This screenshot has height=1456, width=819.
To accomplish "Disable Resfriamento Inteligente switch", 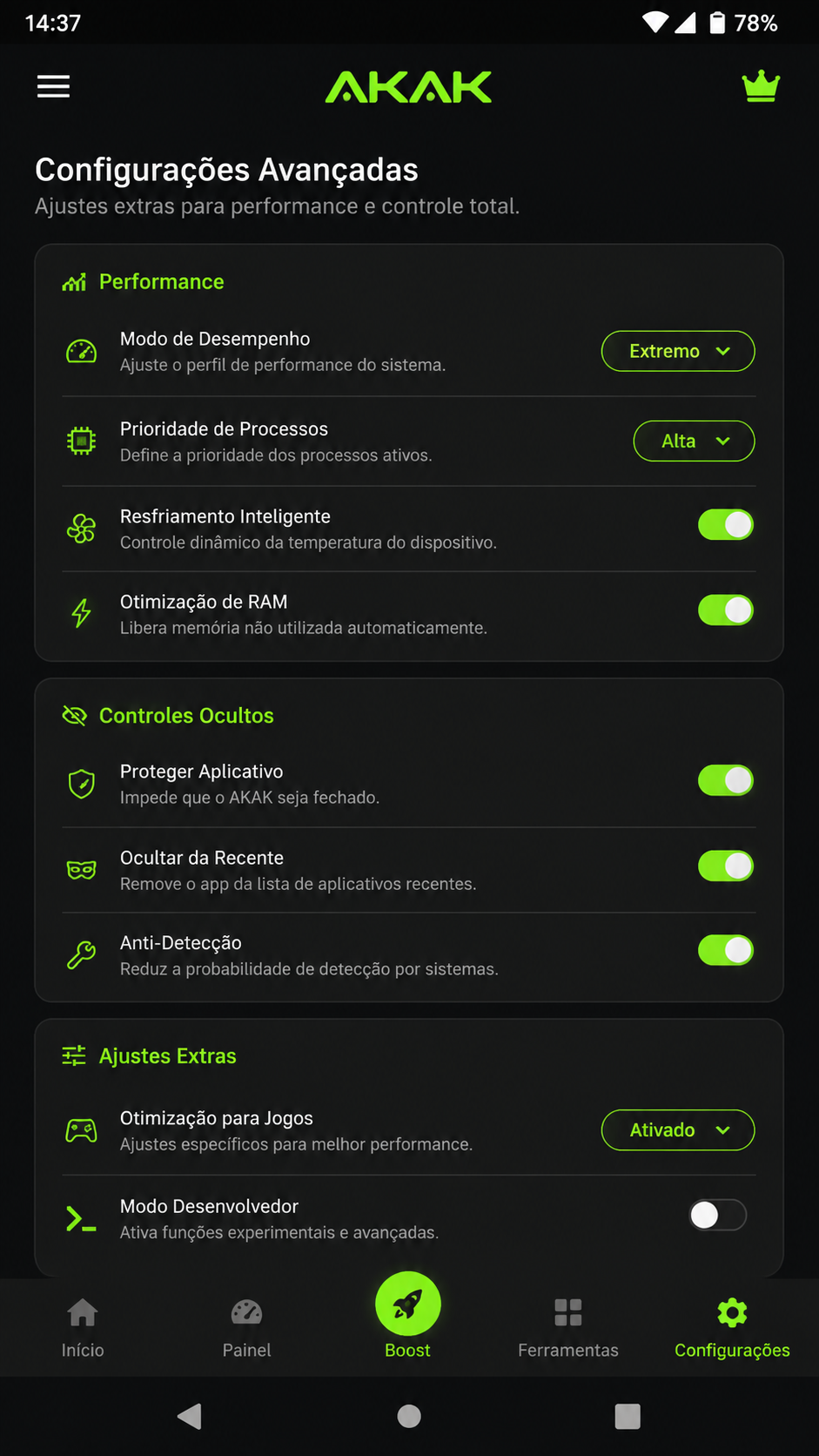I will pos(726,525).
